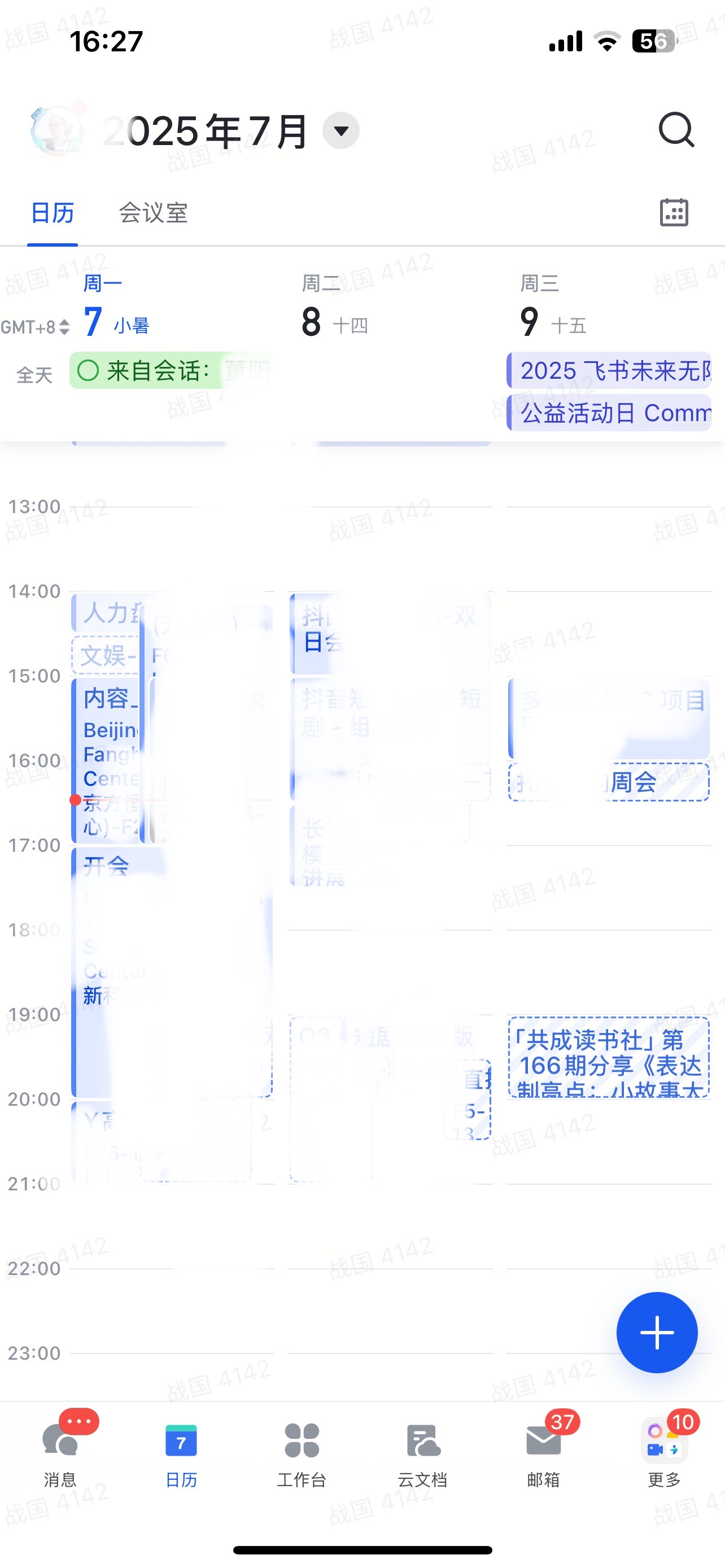Switch to the 会议室 tab
The height and width of the screenshot is (1568, 725).
153,213
